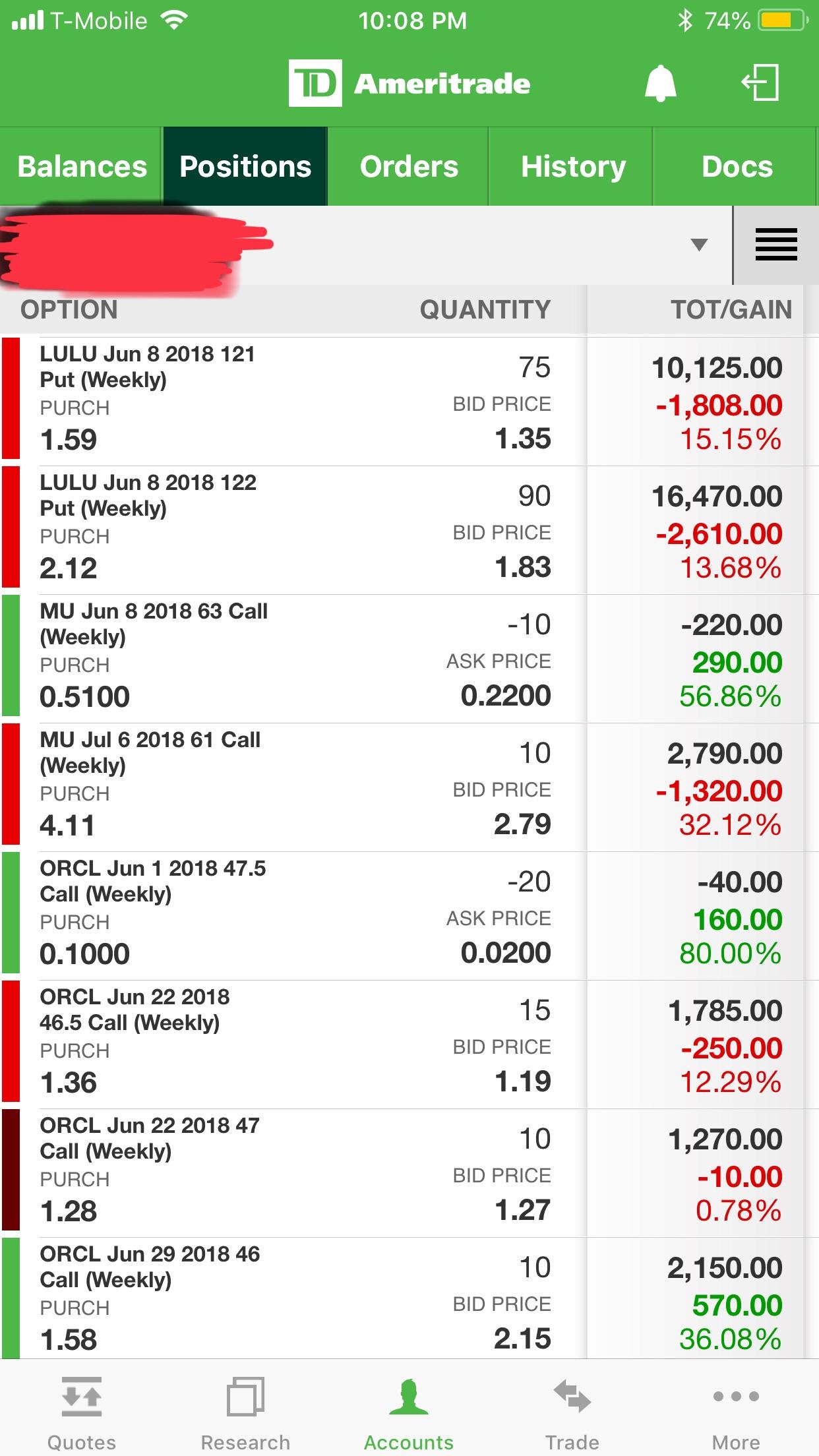Open the notifications bell icon
819x1456 pixels.
click(661, 83)
